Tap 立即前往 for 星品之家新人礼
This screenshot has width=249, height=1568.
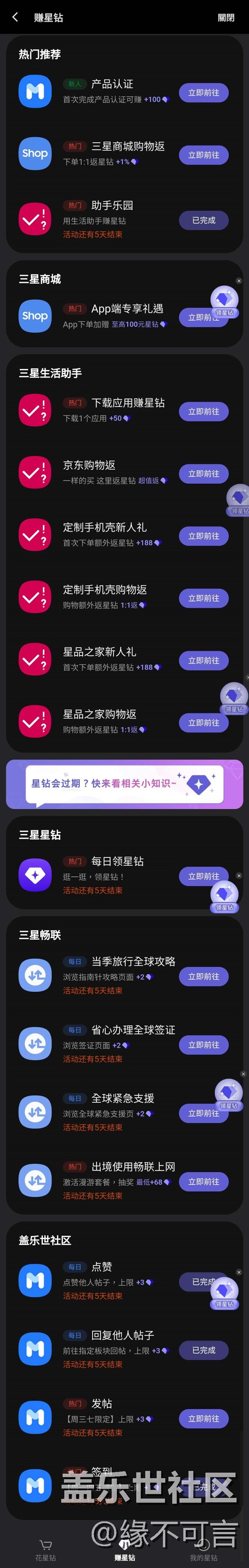click(203, 660)
